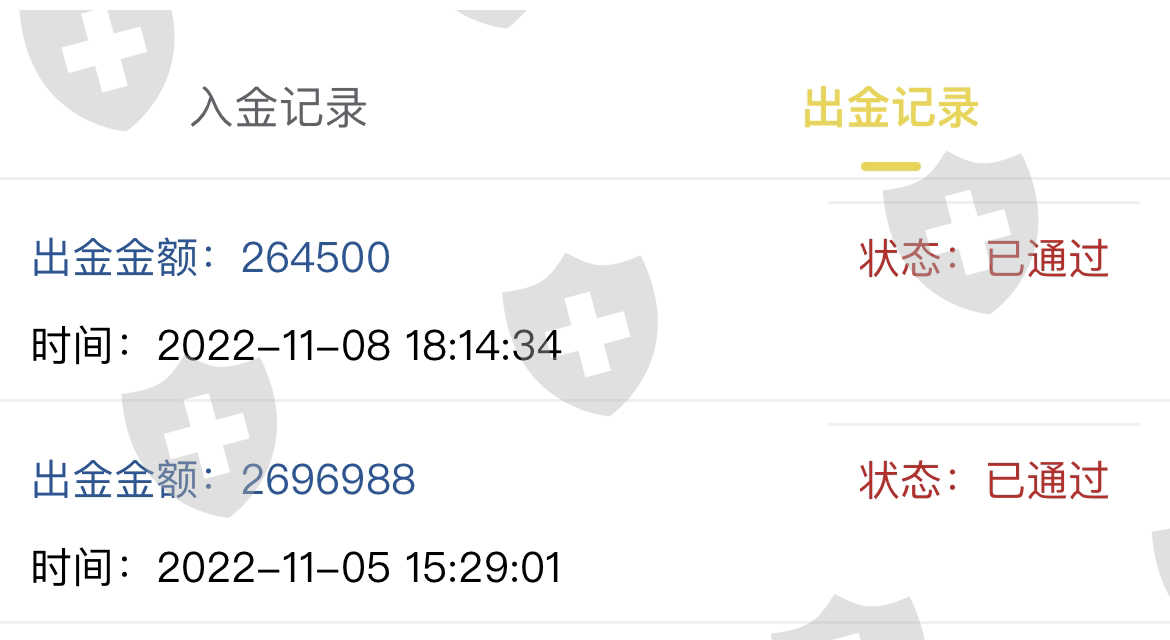Screen dimensions: 1170x640
Task: Switch to the 入金记录 tab
Action: (278, 107)
